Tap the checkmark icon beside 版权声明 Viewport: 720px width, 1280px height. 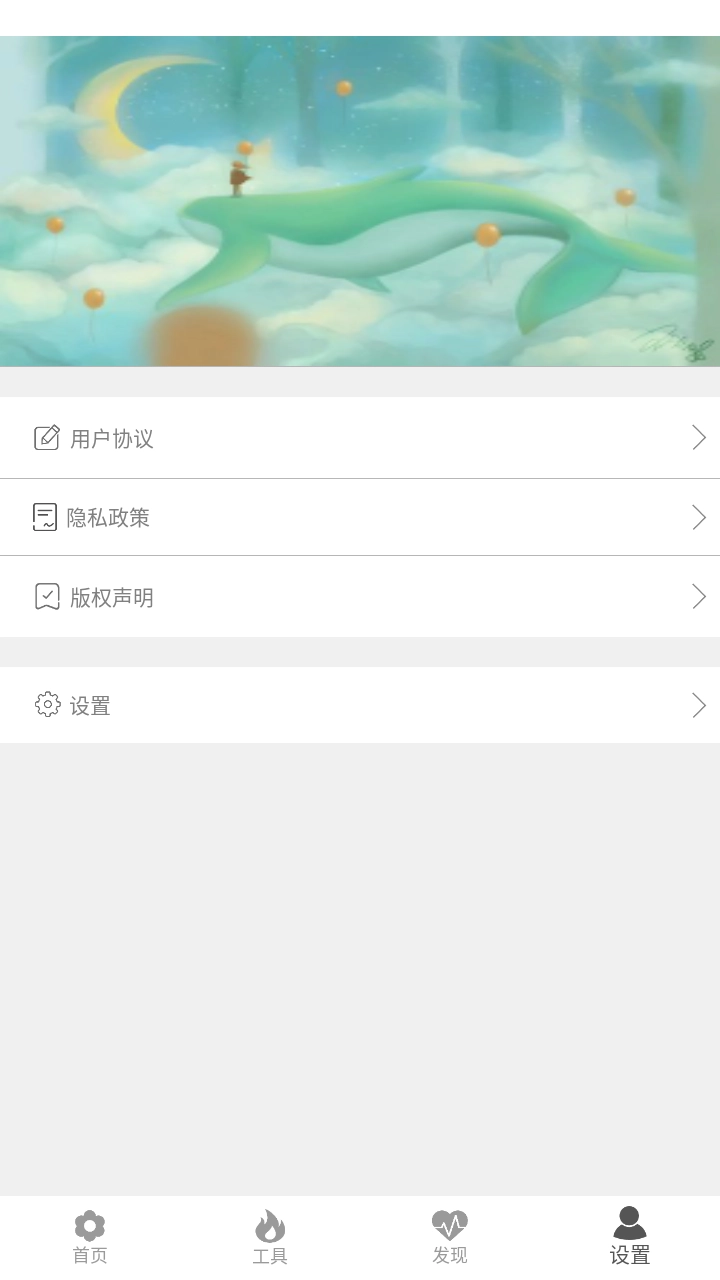(x=47, y=597)
